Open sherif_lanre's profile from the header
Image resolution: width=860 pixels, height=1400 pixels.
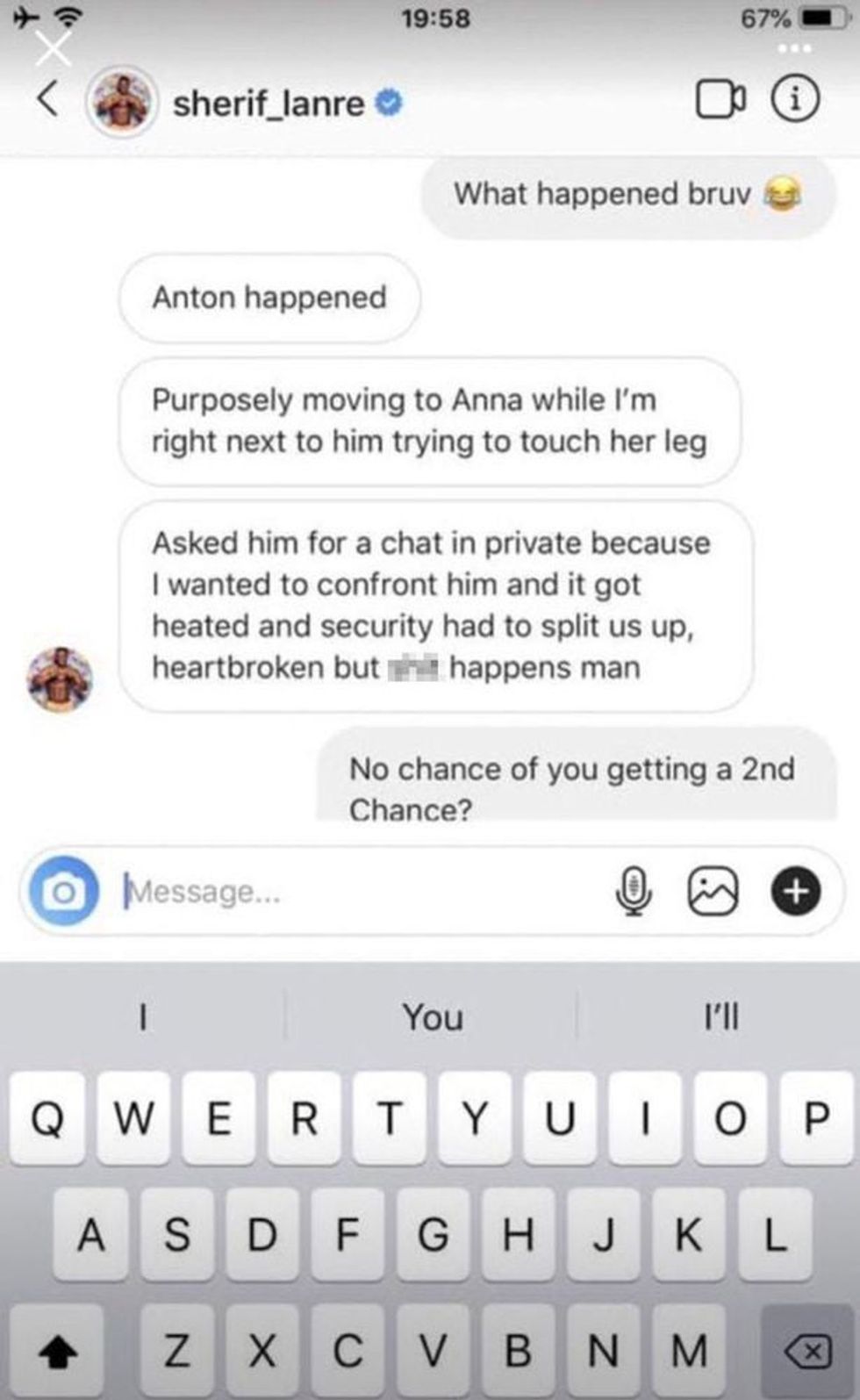268,104
